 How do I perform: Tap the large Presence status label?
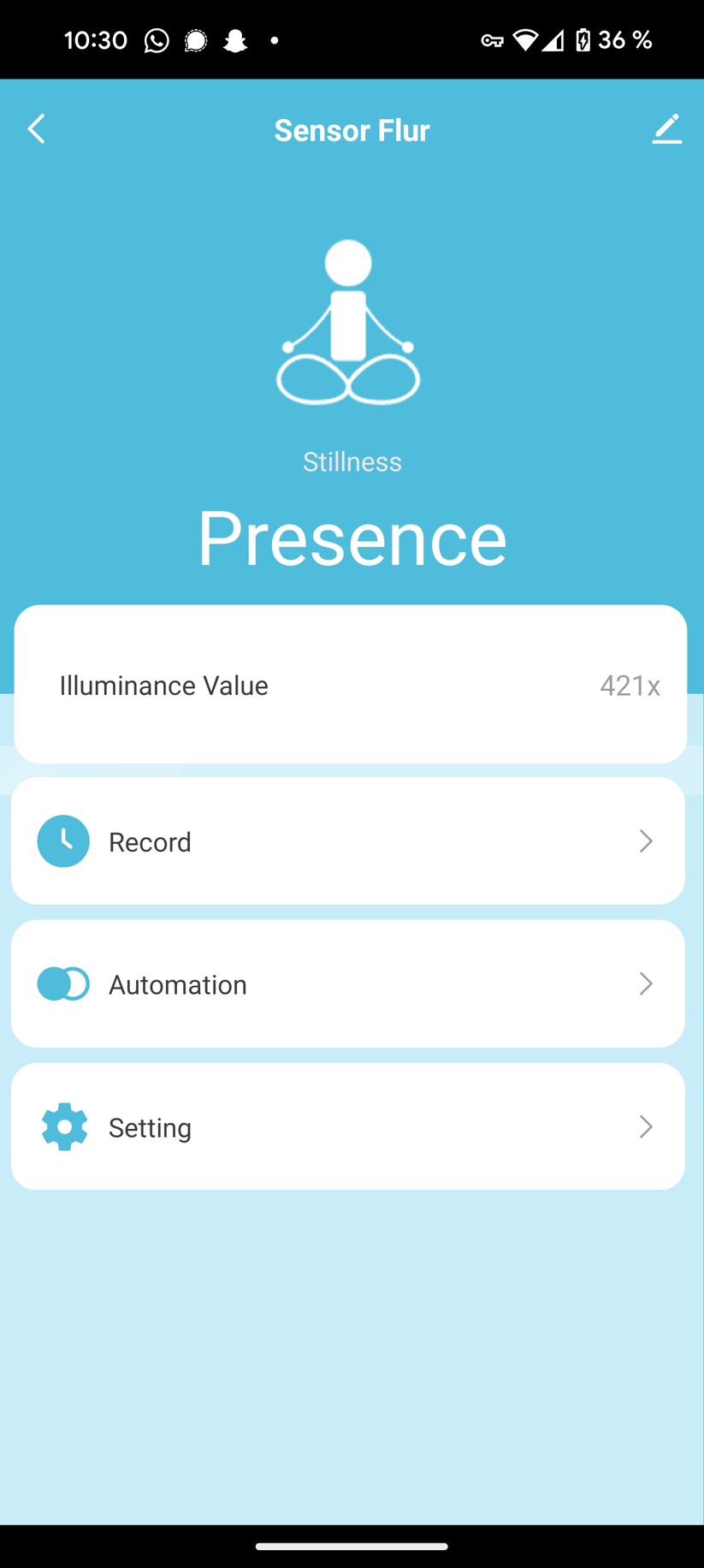(x=352, y=536)
